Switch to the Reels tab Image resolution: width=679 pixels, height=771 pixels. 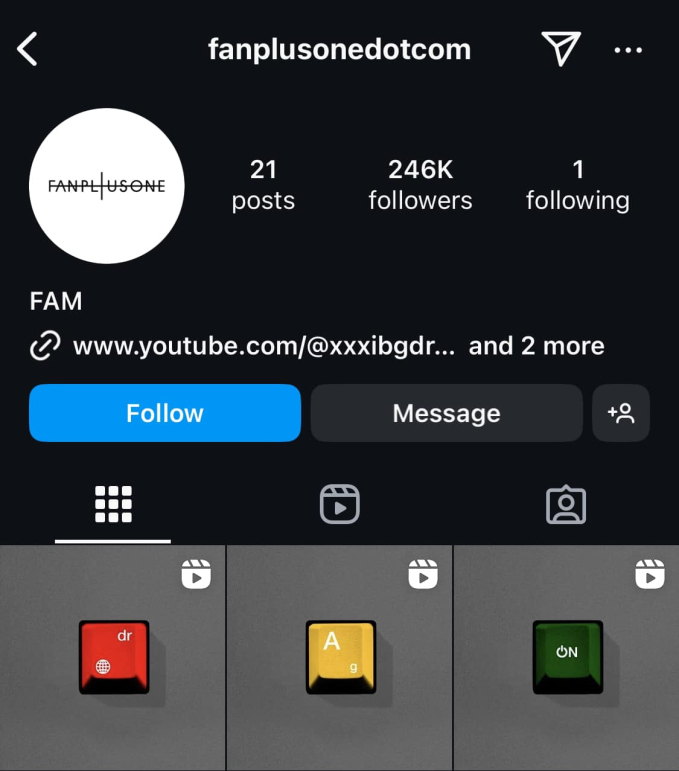(x=339, y=505)
